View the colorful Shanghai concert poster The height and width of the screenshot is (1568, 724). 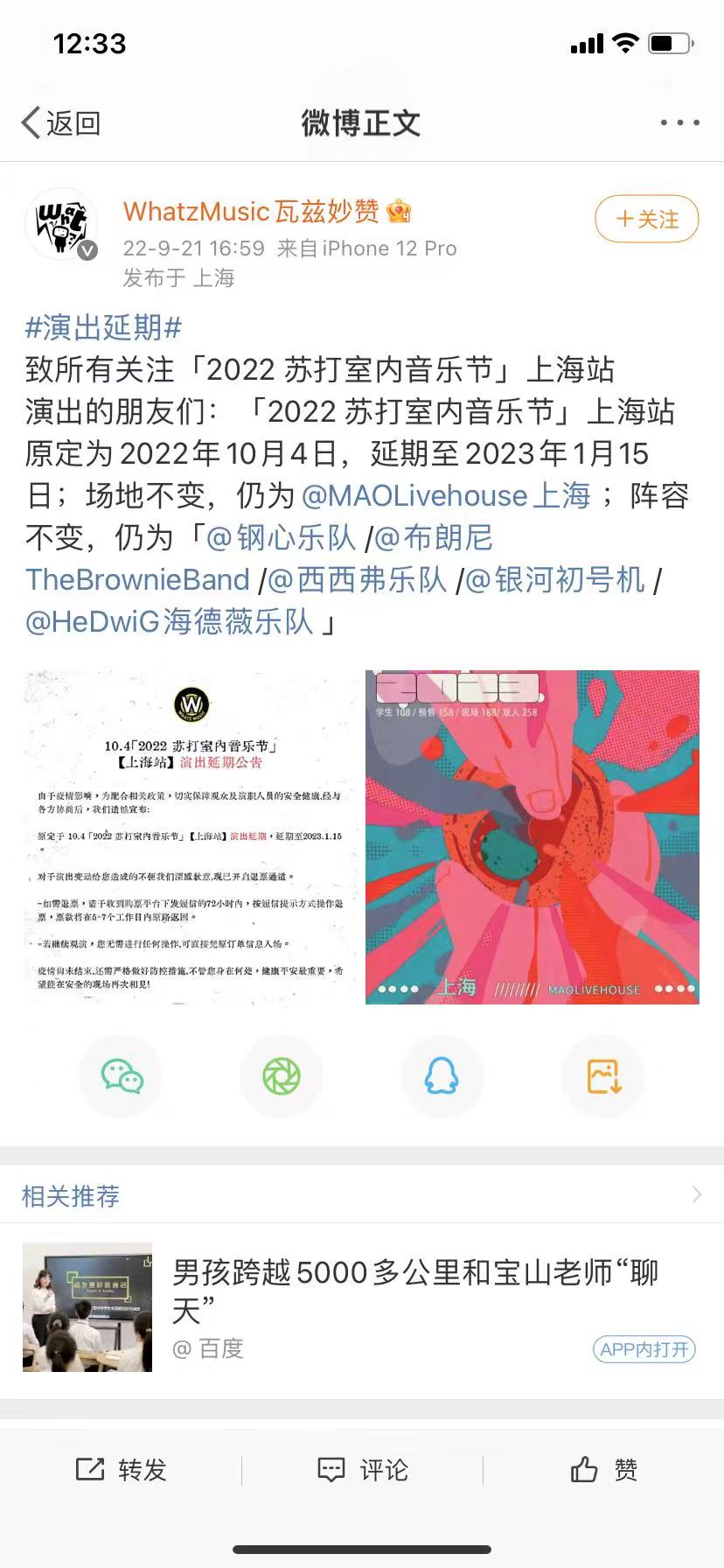[532, 836]
